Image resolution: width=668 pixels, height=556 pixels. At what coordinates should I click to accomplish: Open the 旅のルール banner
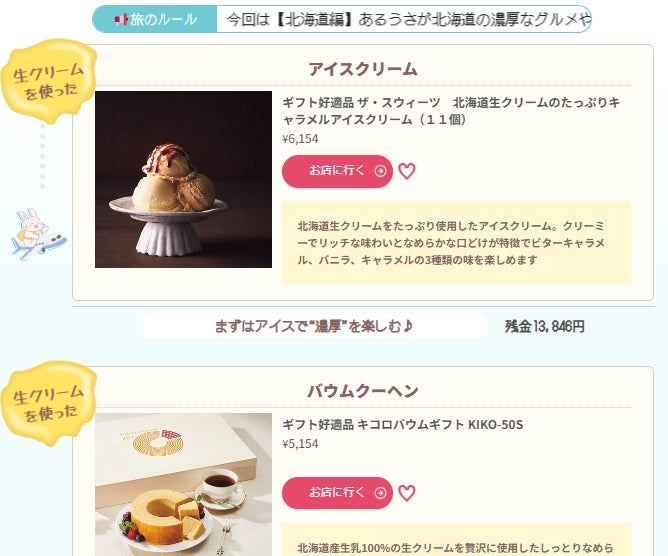click(x=155, y=19)
